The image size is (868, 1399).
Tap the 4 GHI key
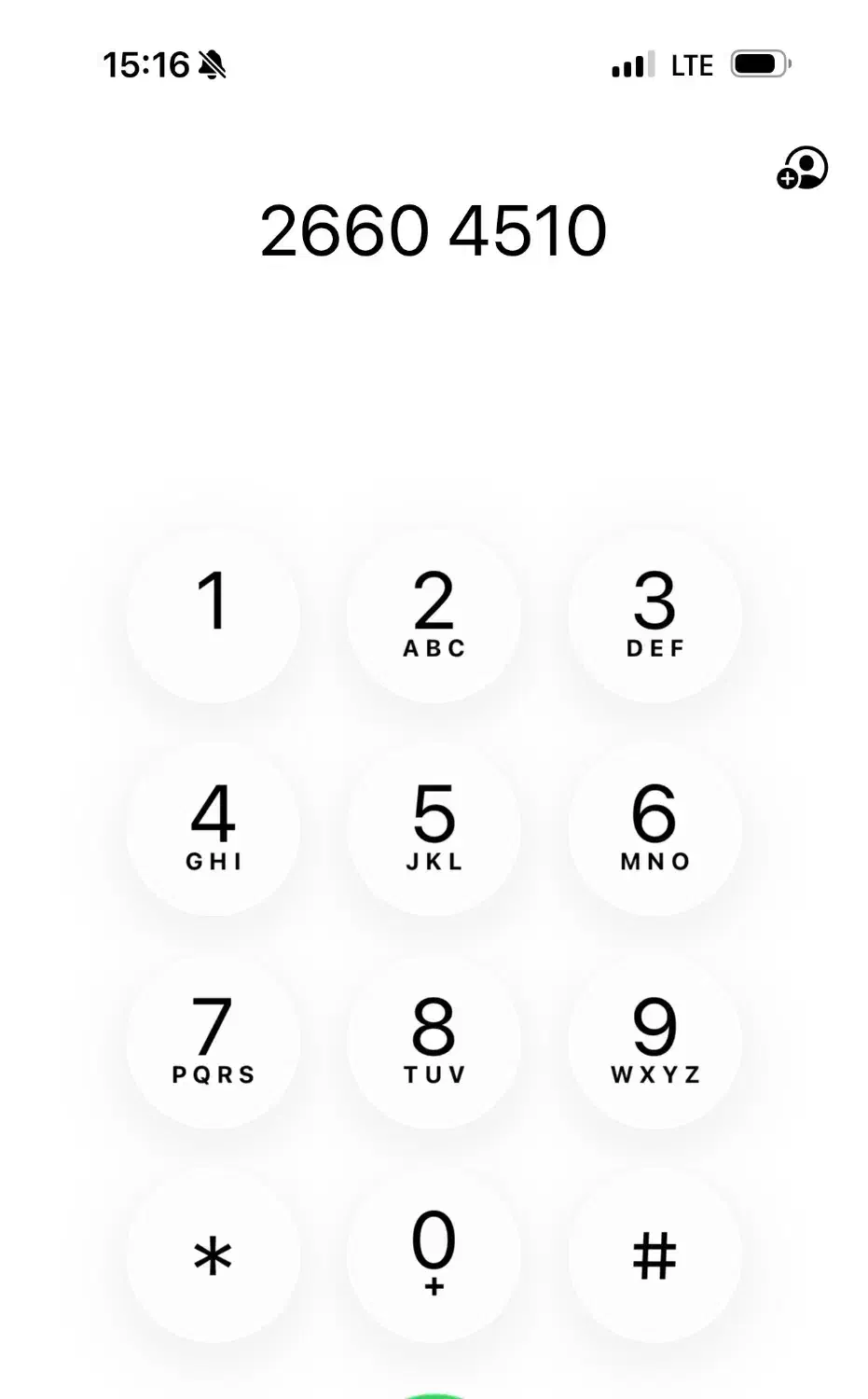tap(214, 828)
